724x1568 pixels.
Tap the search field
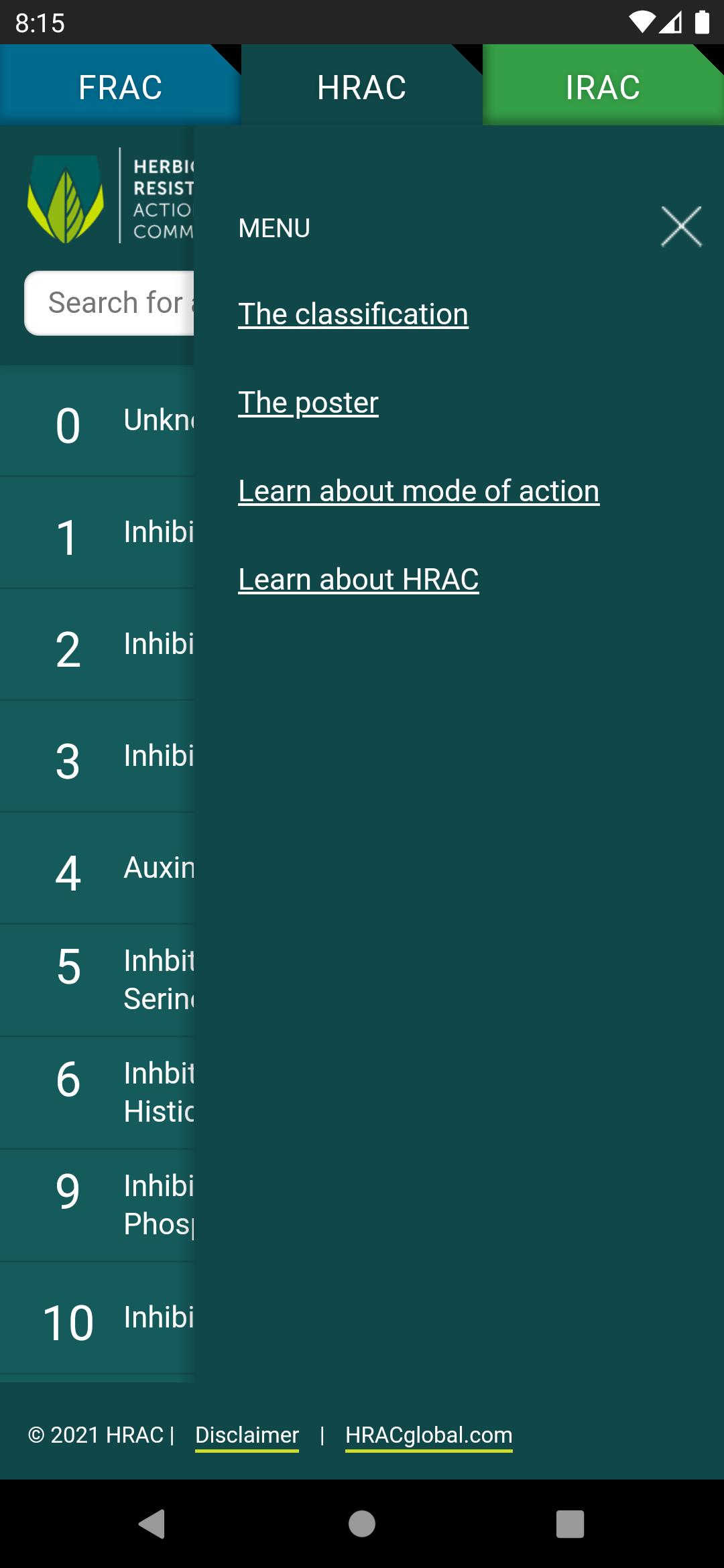pos(109,303)
